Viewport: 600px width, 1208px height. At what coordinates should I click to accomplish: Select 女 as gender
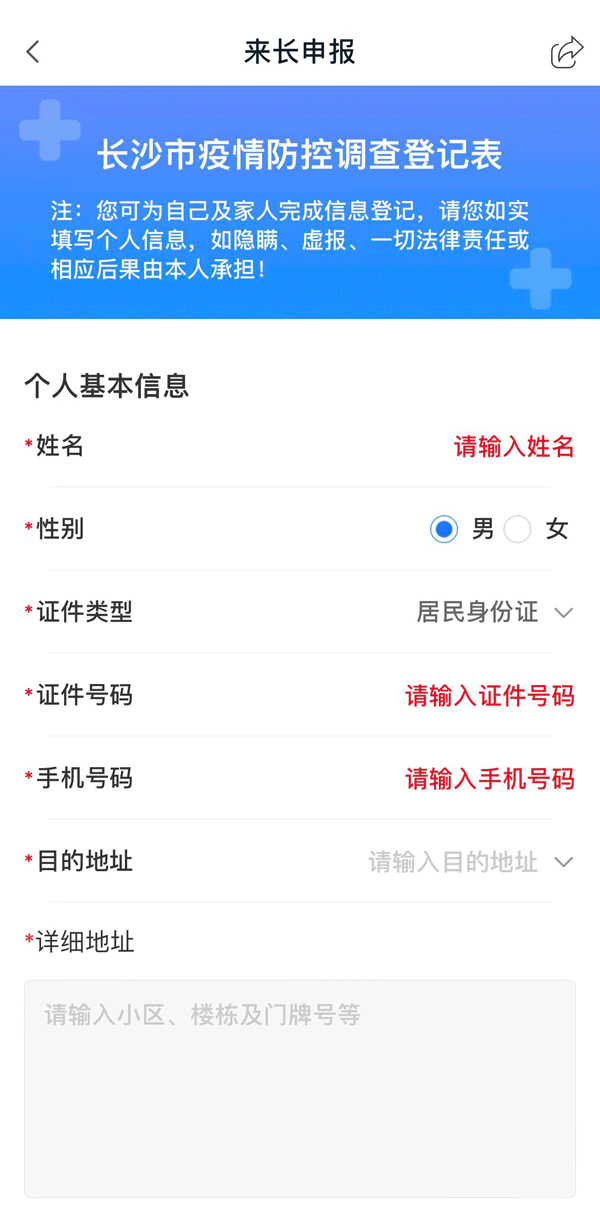518,529
